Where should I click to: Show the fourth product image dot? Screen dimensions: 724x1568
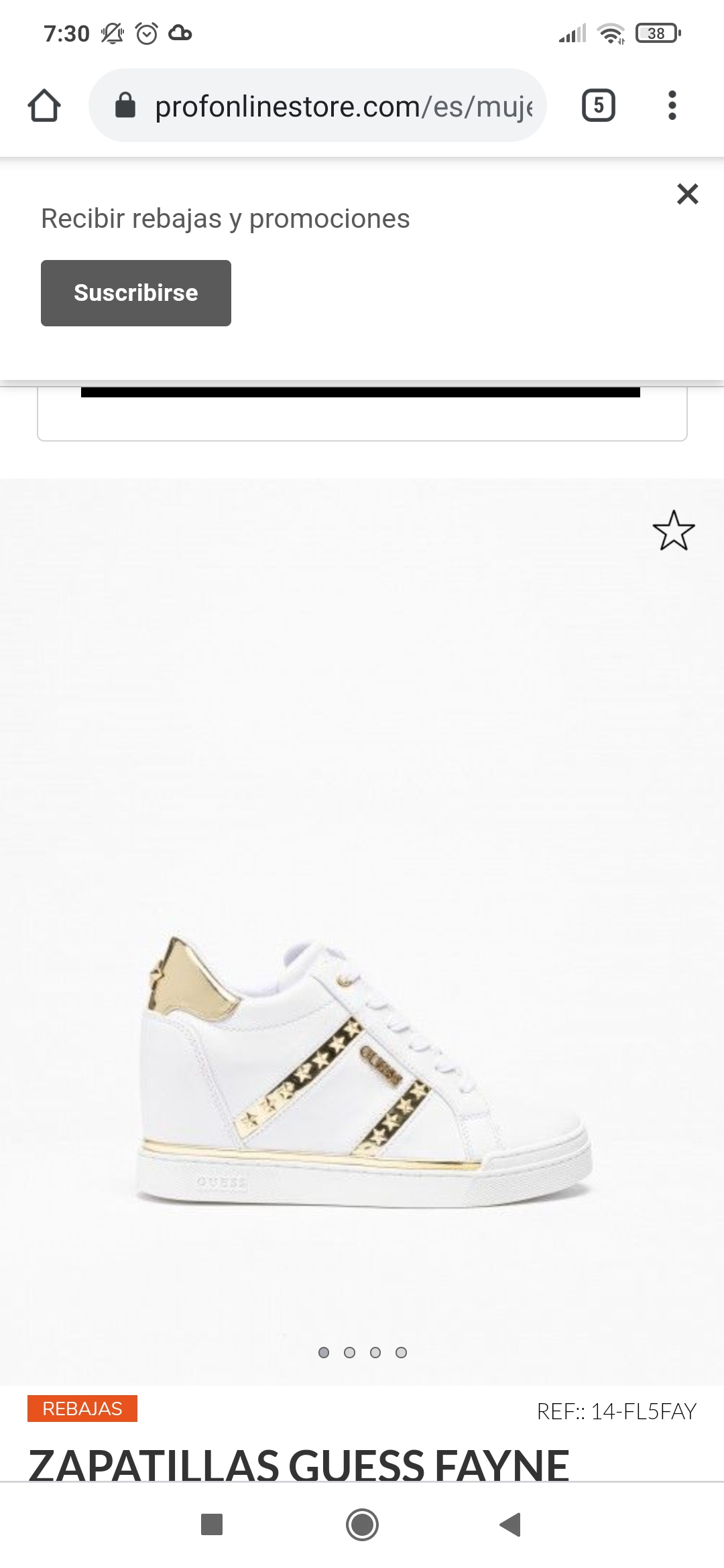[x=401, y=1352]
